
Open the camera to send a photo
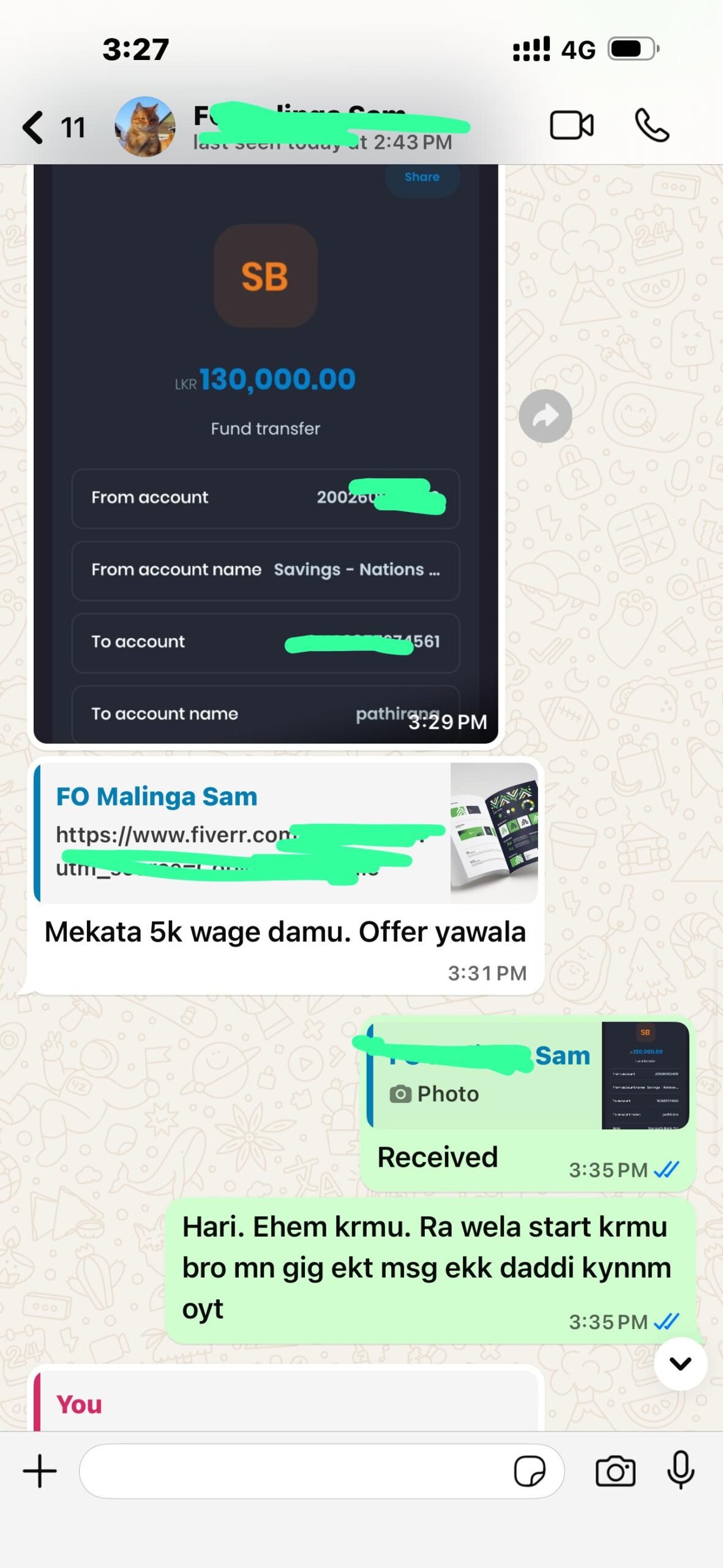615,1471
